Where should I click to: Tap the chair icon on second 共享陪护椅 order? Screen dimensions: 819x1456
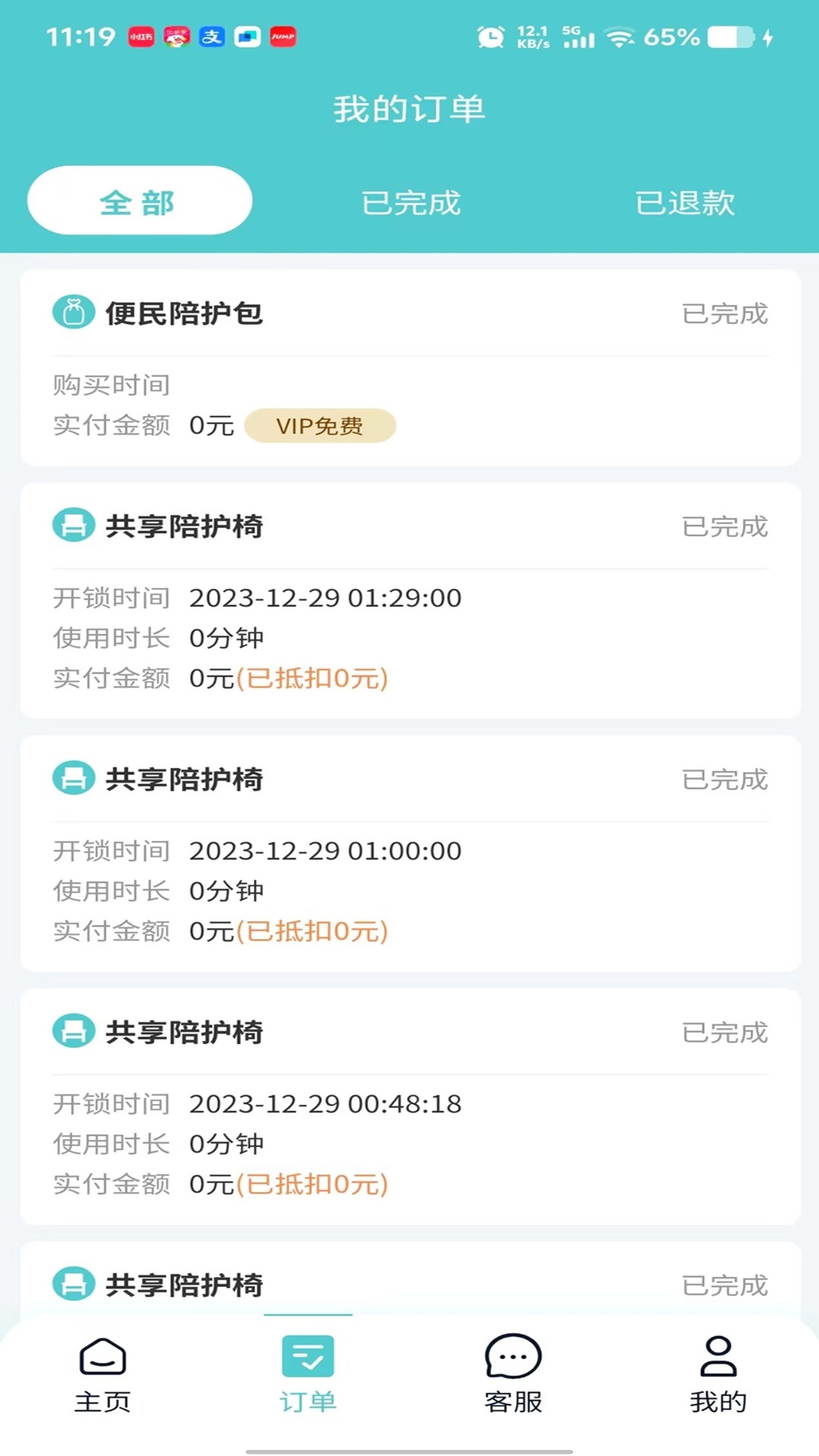click(x=72, y=779)
